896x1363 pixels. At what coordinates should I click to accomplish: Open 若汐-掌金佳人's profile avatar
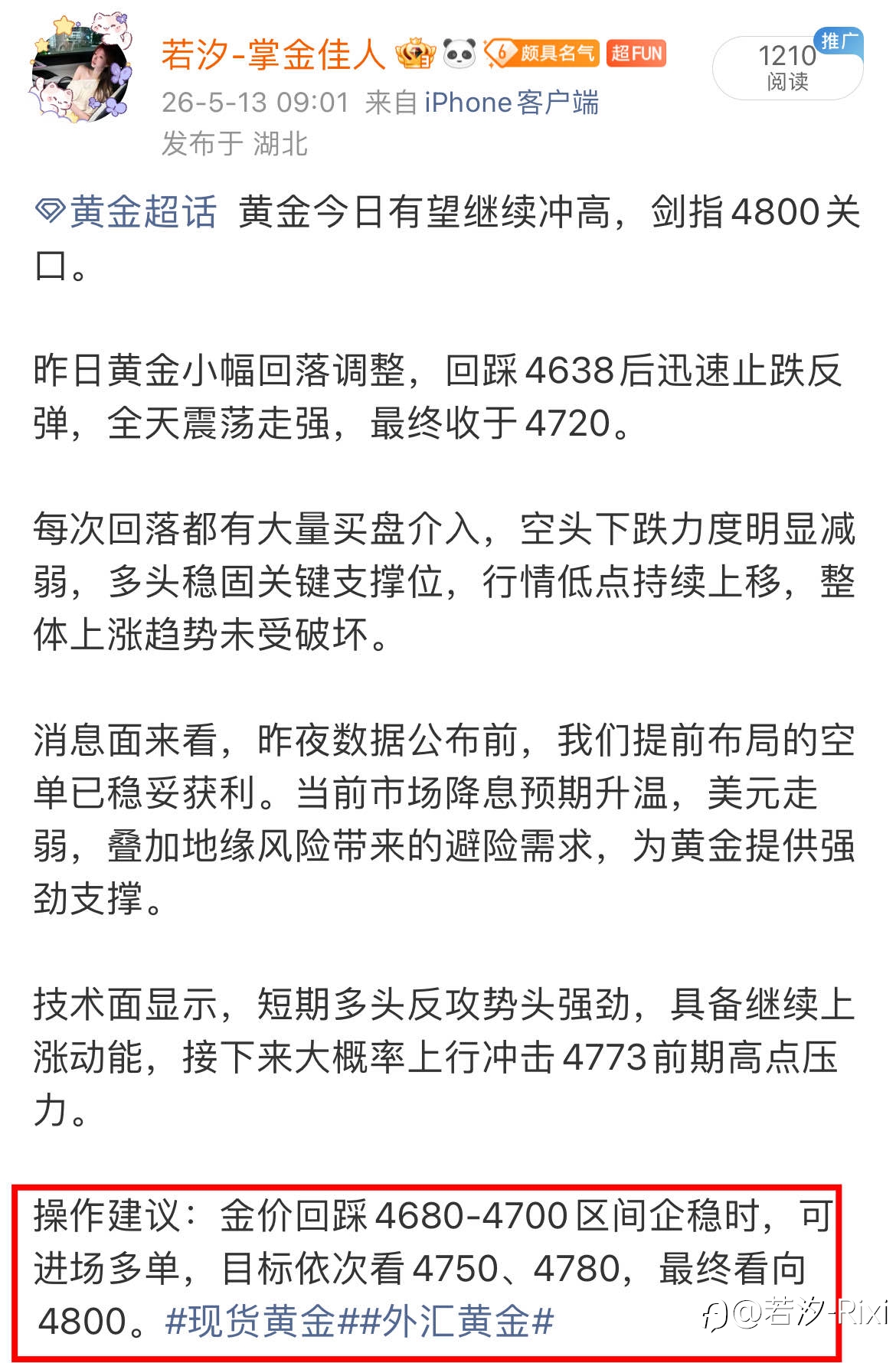tap(80, 67)
